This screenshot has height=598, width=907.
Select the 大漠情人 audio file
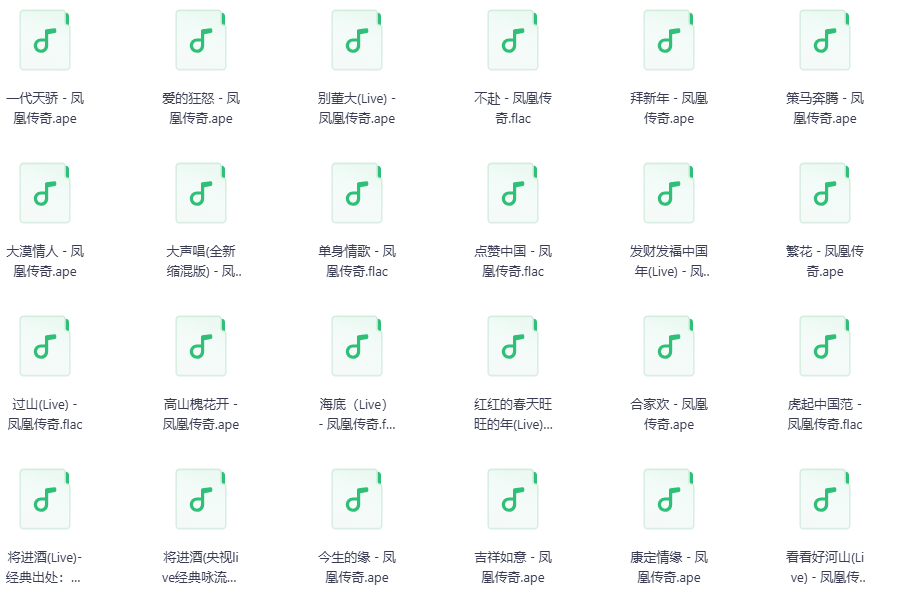[x=45, y=194]
